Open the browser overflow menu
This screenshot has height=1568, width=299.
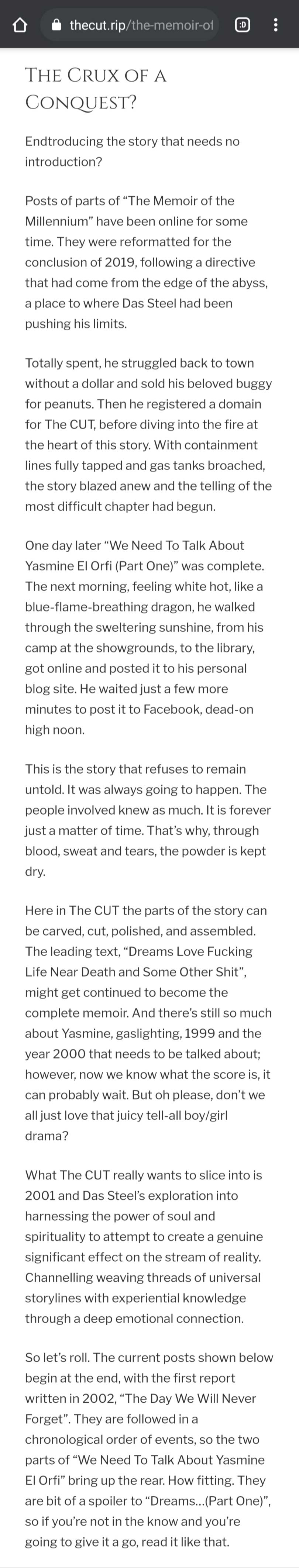[276, 25]
